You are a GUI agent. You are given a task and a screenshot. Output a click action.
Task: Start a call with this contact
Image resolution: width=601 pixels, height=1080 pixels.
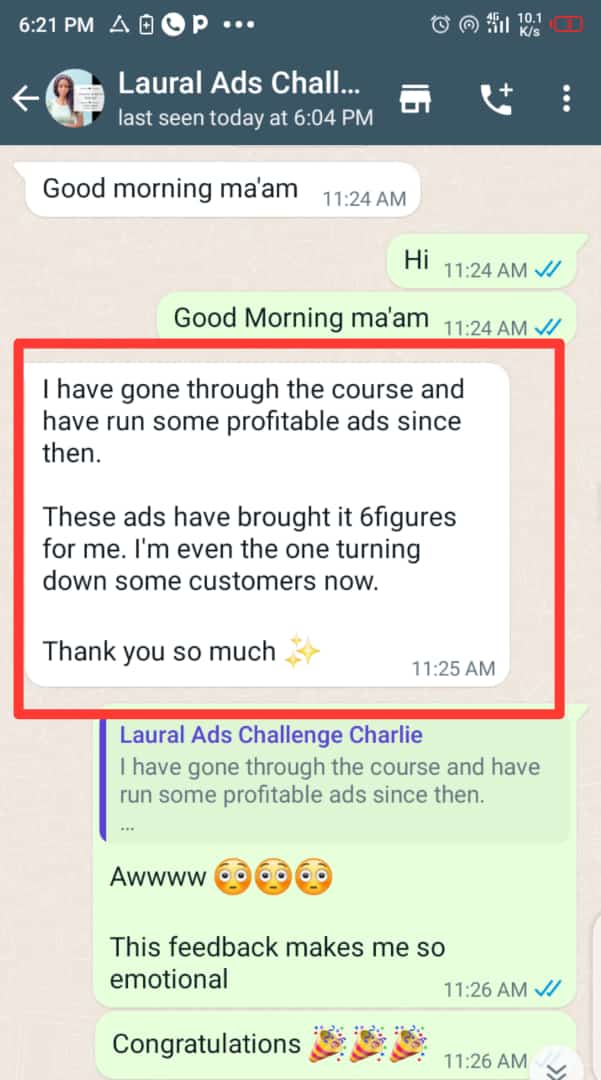point(496,98)
